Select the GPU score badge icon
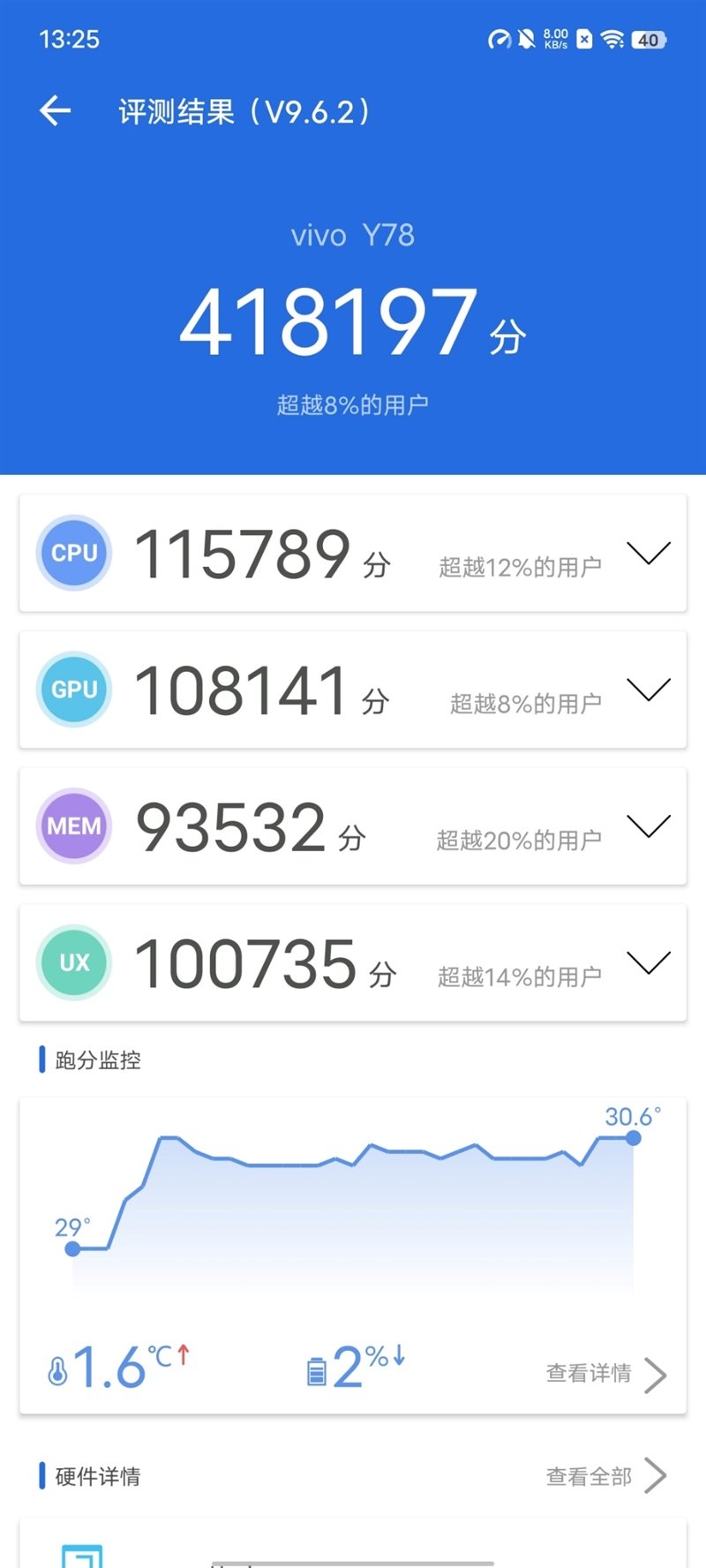The image size is (706, 1568). 73,690
